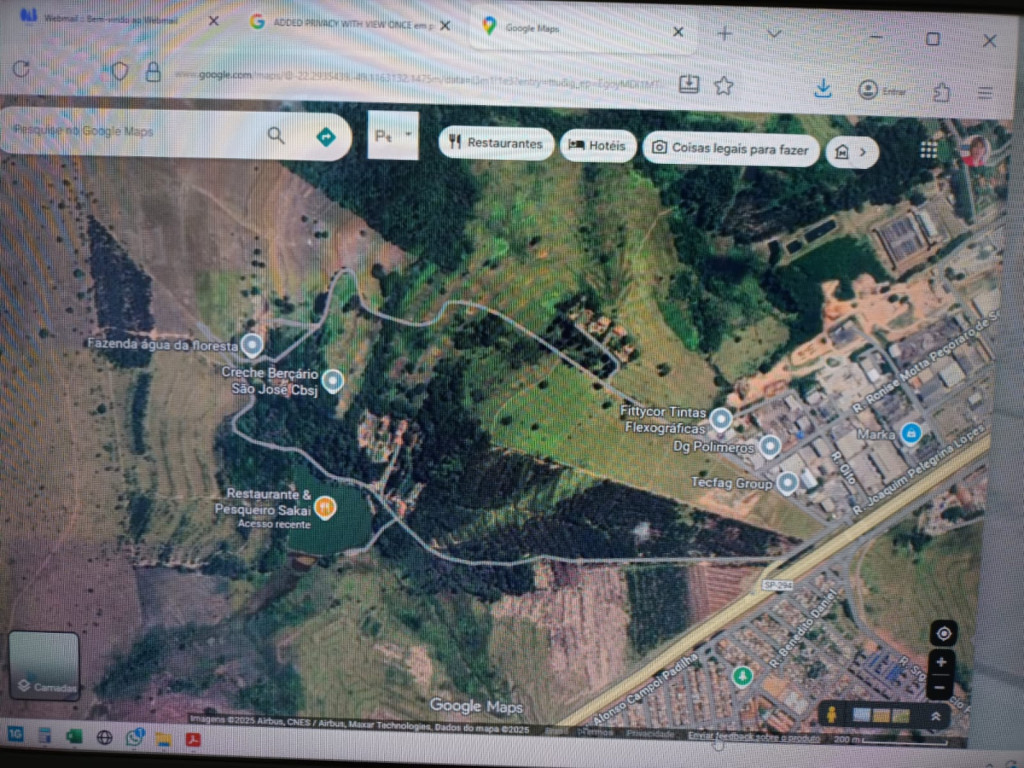
Task: Bookmark this page with the star icon
Action: coord(724,86)
